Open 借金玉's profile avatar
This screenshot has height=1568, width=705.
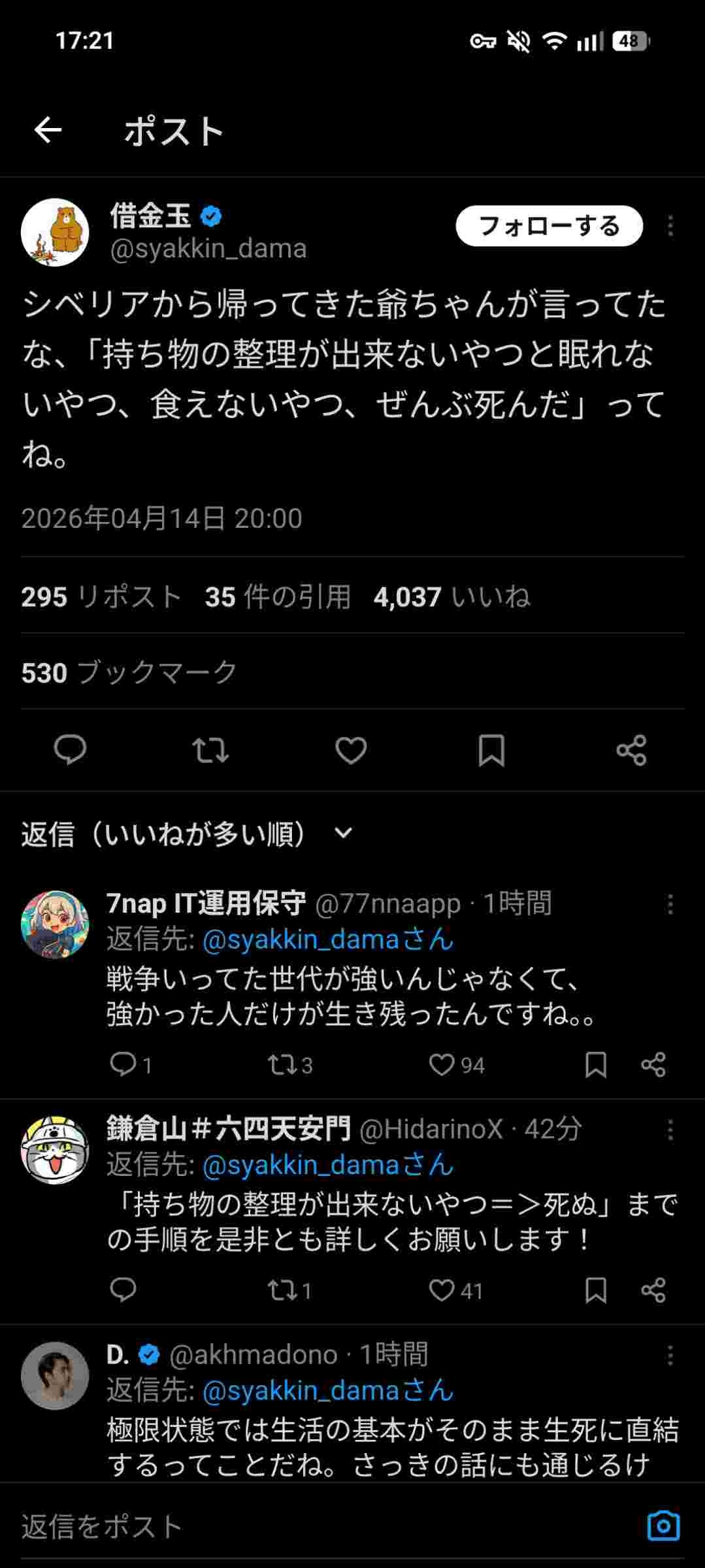tap(55, 233)
